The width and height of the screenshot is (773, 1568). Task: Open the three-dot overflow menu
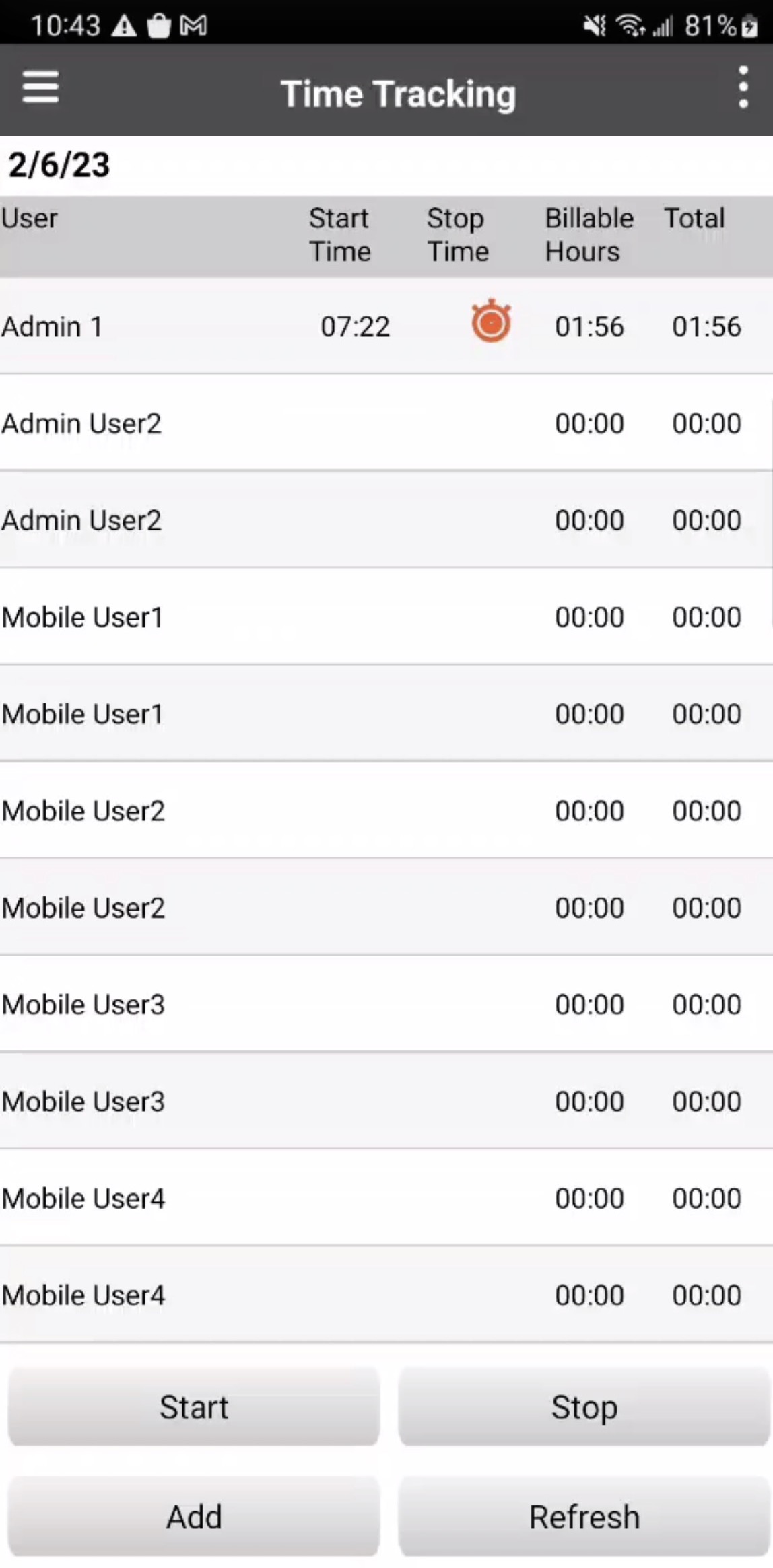pyautogui.click(x=743, y=88)
